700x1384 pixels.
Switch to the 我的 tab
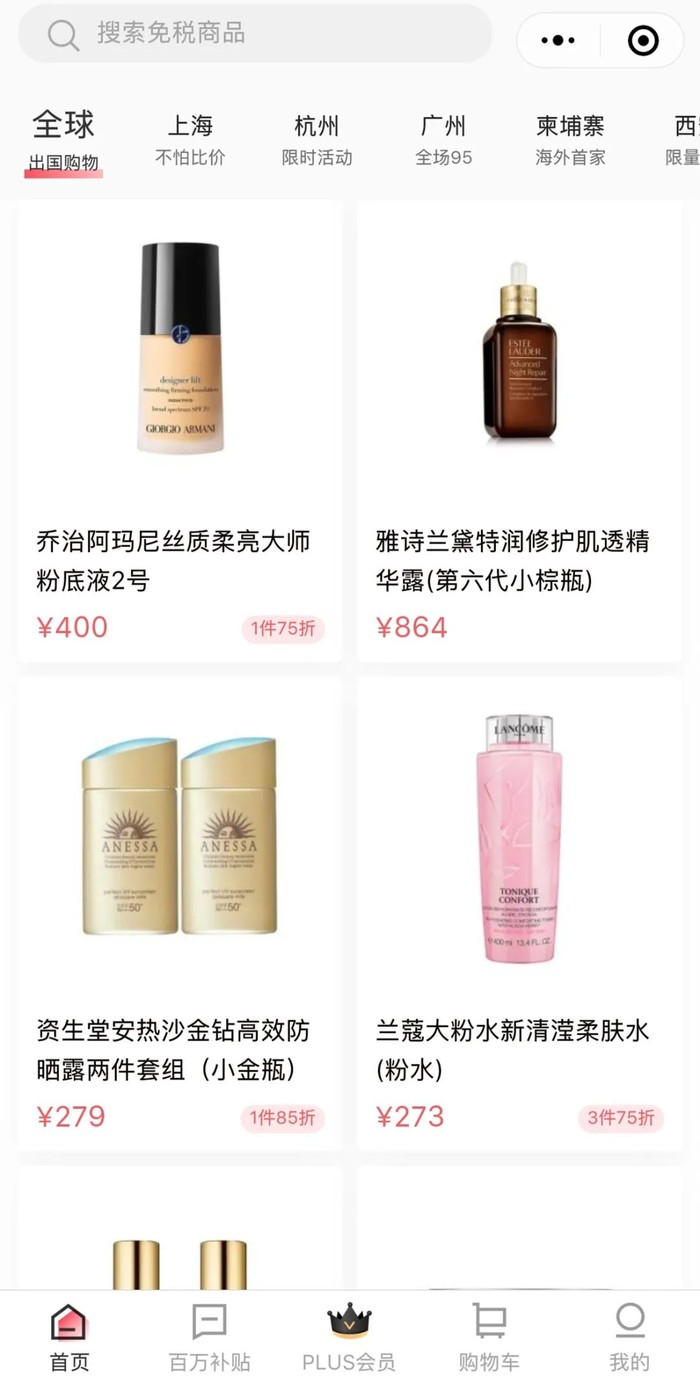tap(630, 1337)
